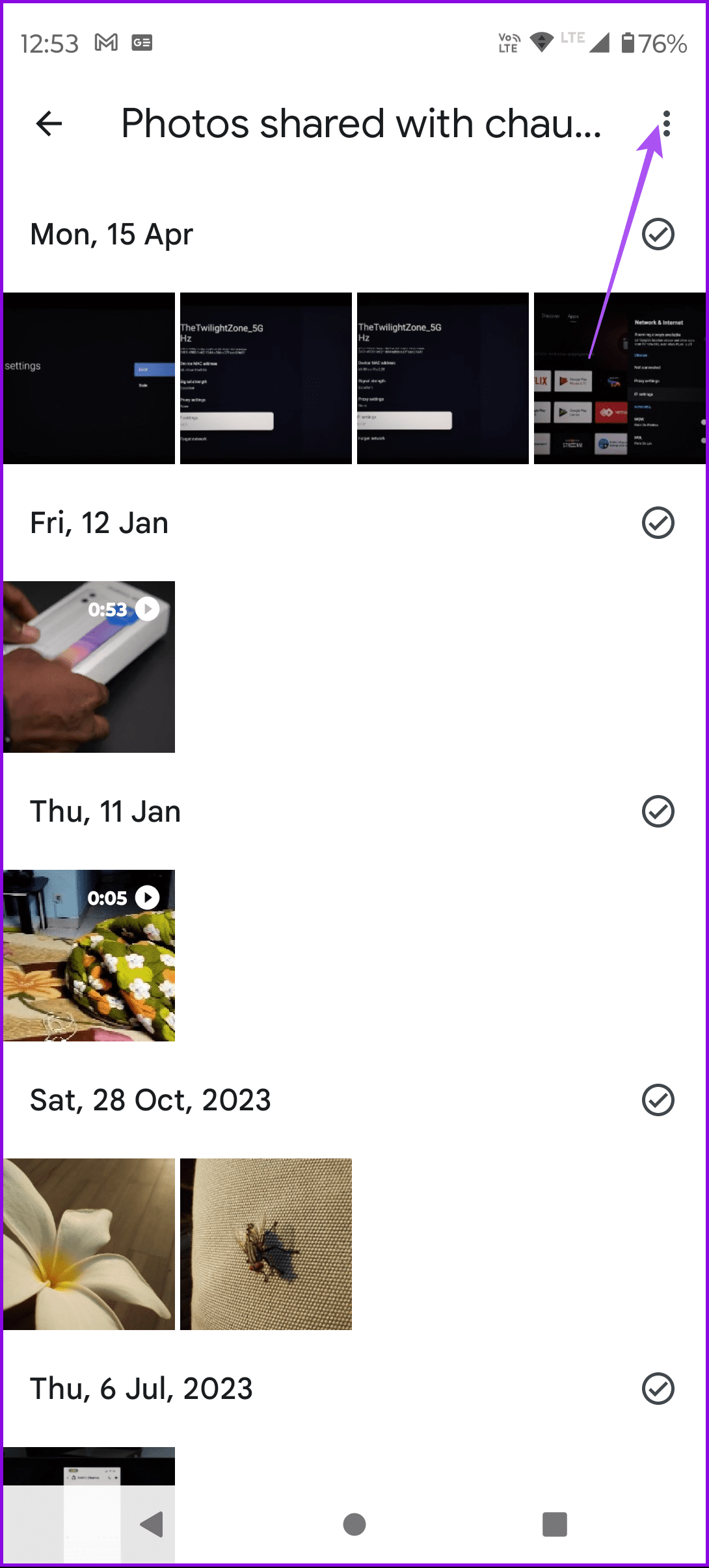Go back using the top-left arrow
709x1568 pixels.
(x=48, y=125)
